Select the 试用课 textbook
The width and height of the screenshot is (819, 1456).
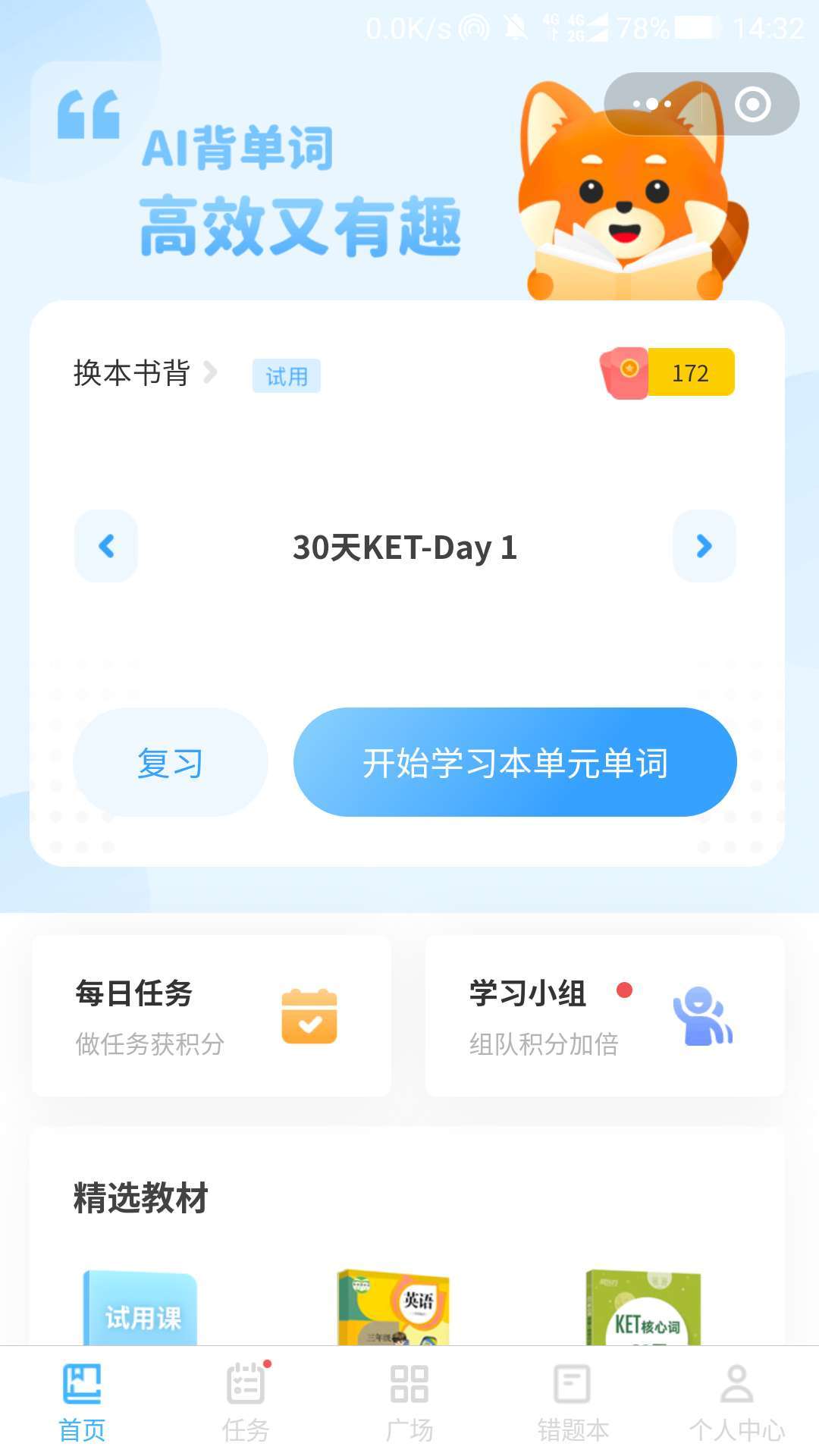pos(141,1309)
